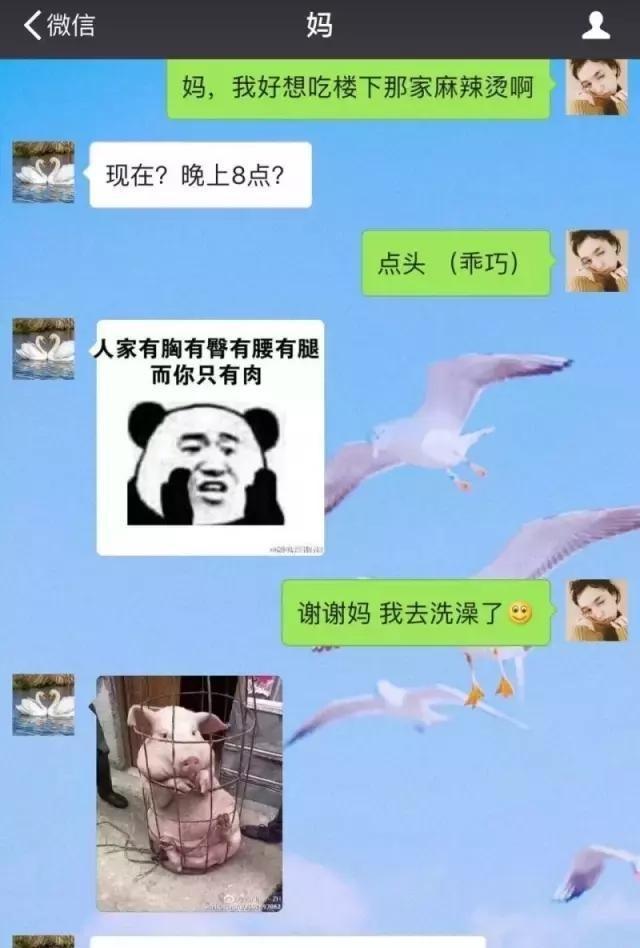View the pig in cage photo

(x=189, y=792)
